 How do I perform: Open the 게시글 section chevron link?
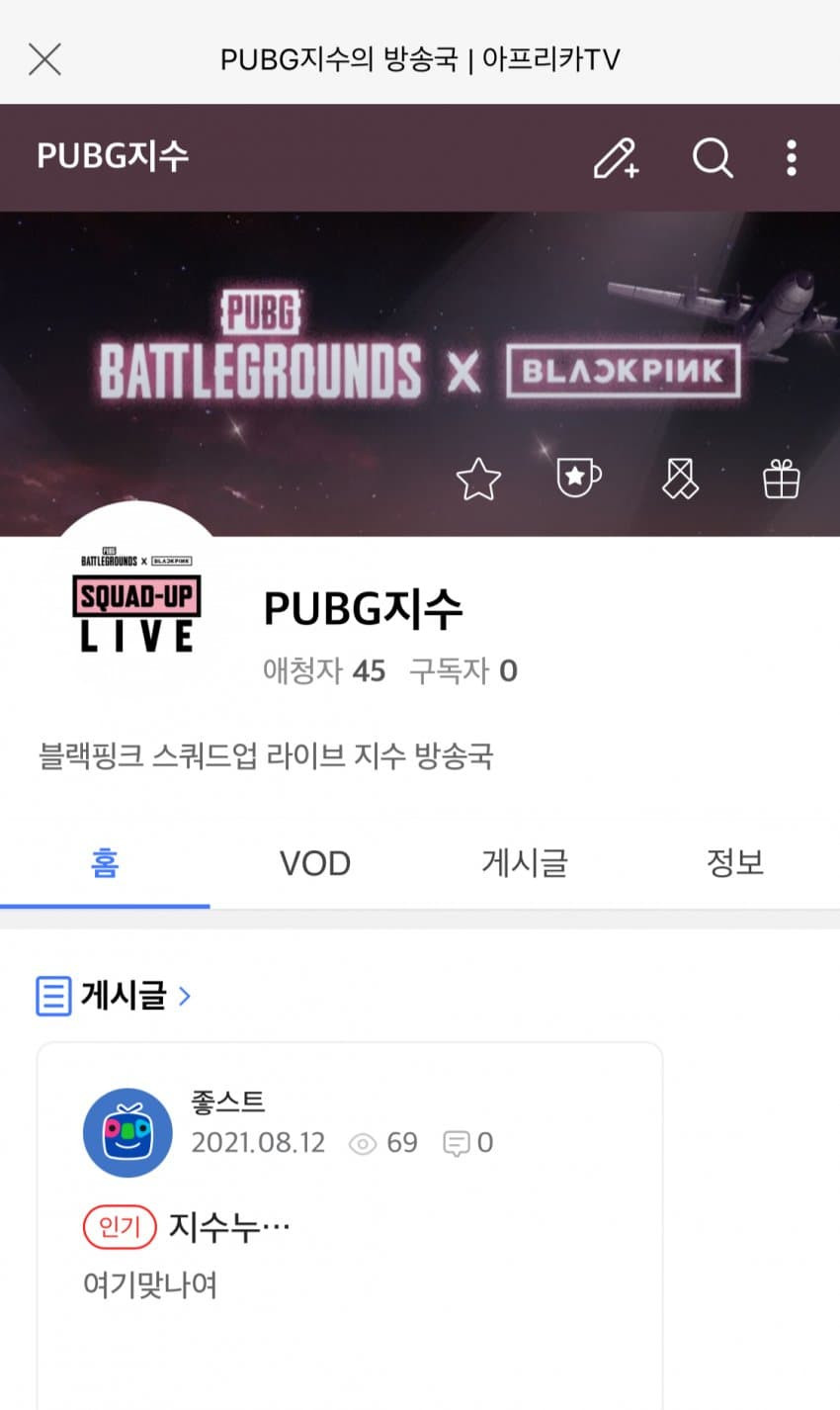(184, 996)
